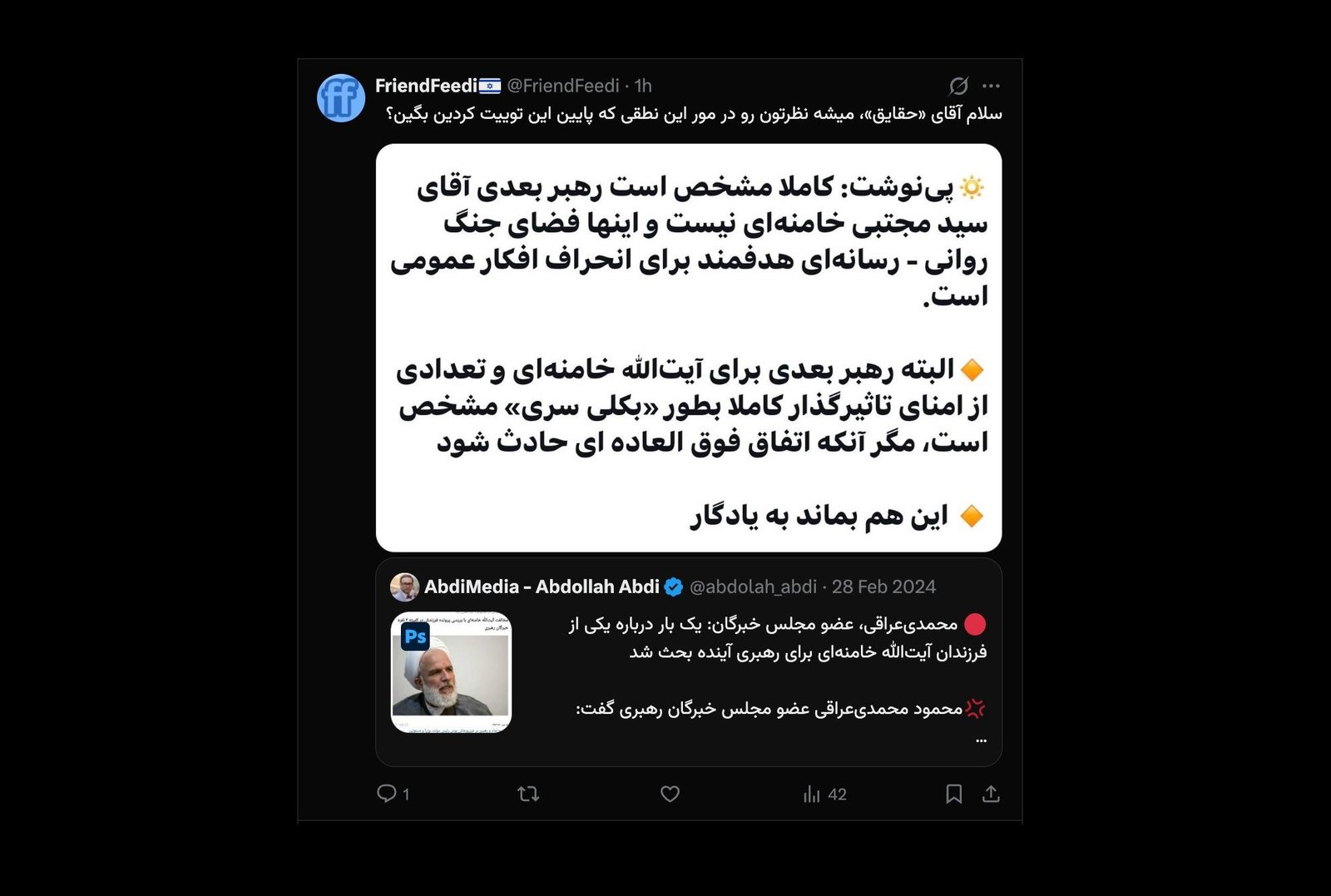Open the tweet's overflow menu
The image size is (1331, 896).
[x=991, y=86]
